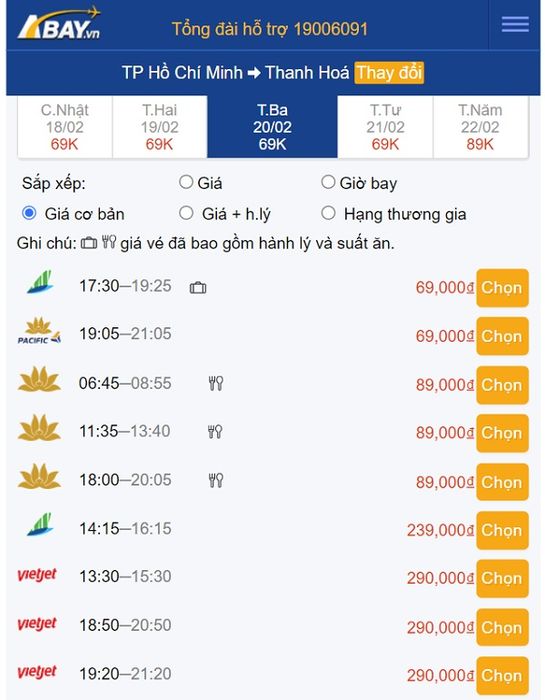
Task: Tap Chọn for the 19:05–21:05 flight
Action: pyautogui.click(x=502, y=336)
